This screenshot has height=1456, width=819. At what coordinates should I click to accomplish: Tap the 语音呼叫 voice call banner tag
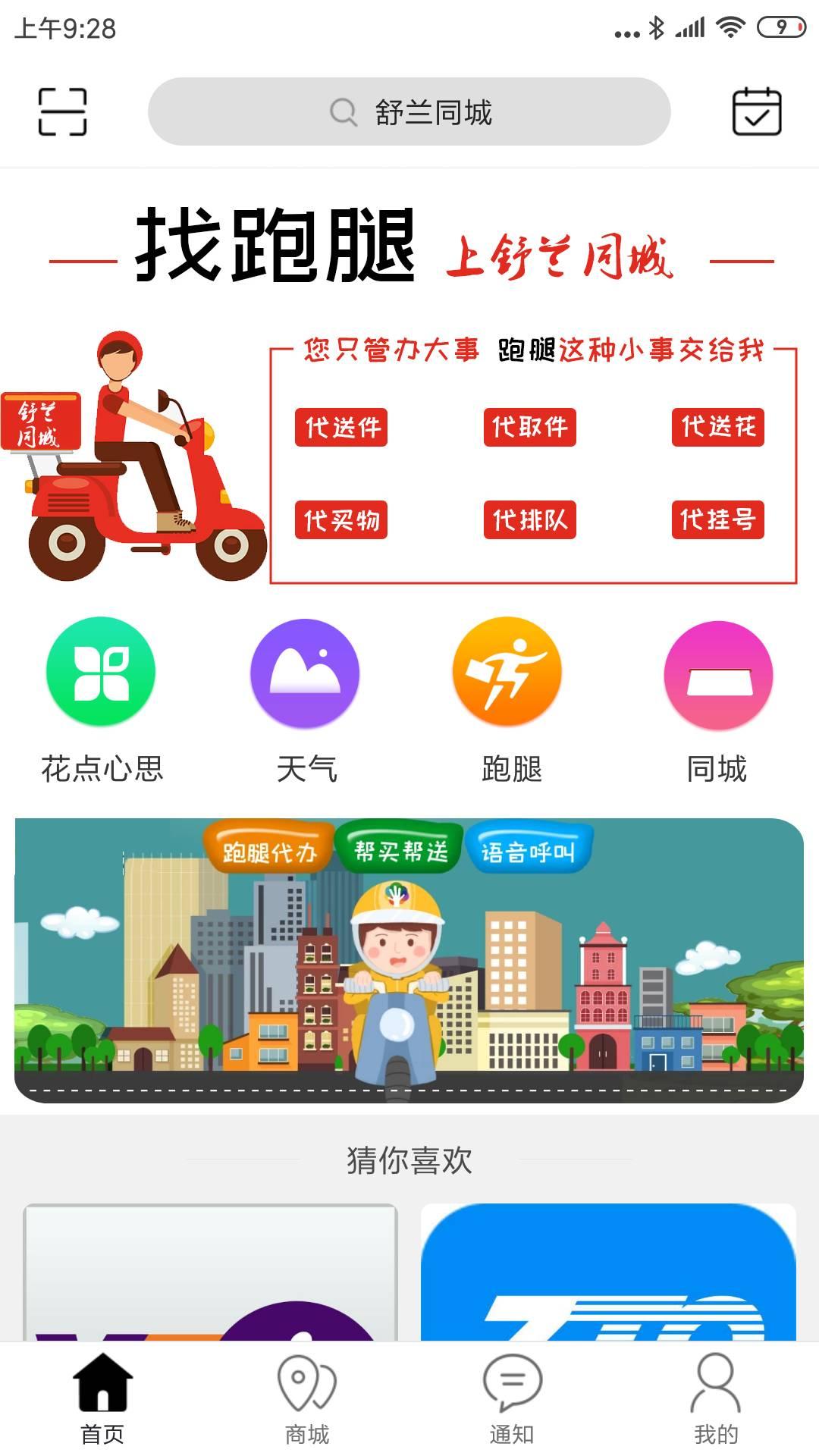[x=531, y=852]
